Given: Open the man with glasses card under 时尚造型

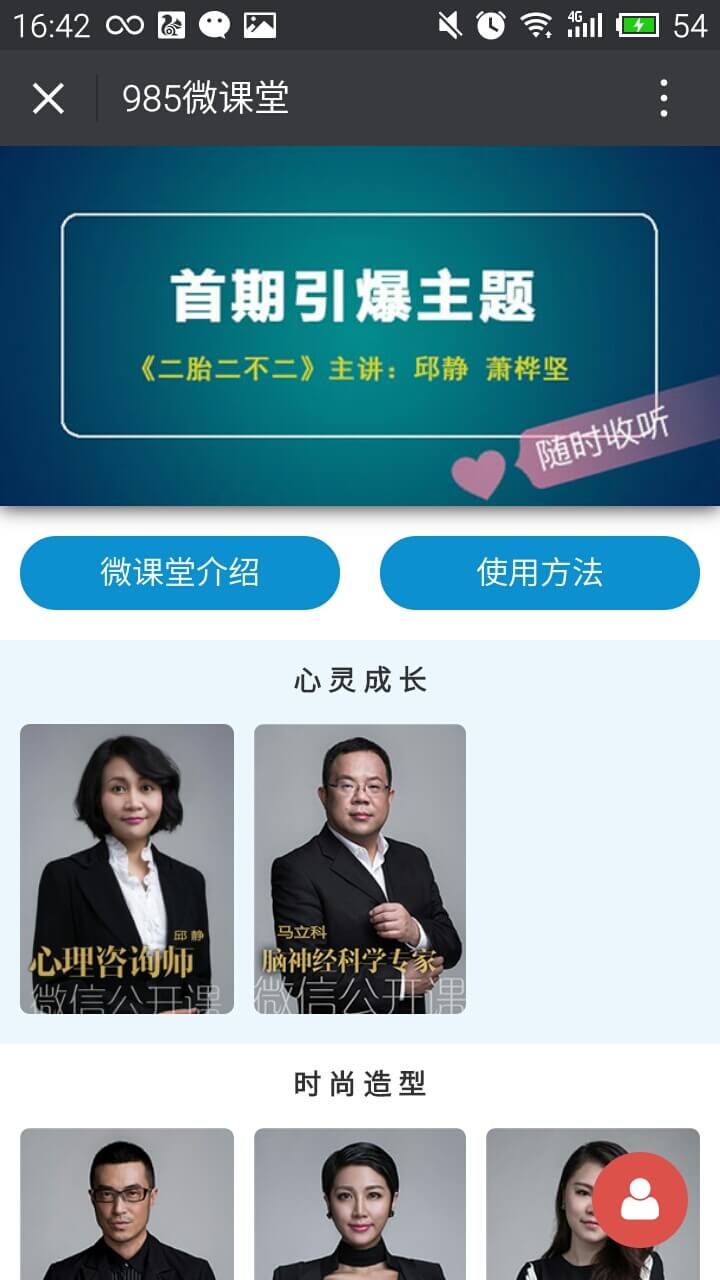Looking at the screenshot, I should tap(127, 1205).
